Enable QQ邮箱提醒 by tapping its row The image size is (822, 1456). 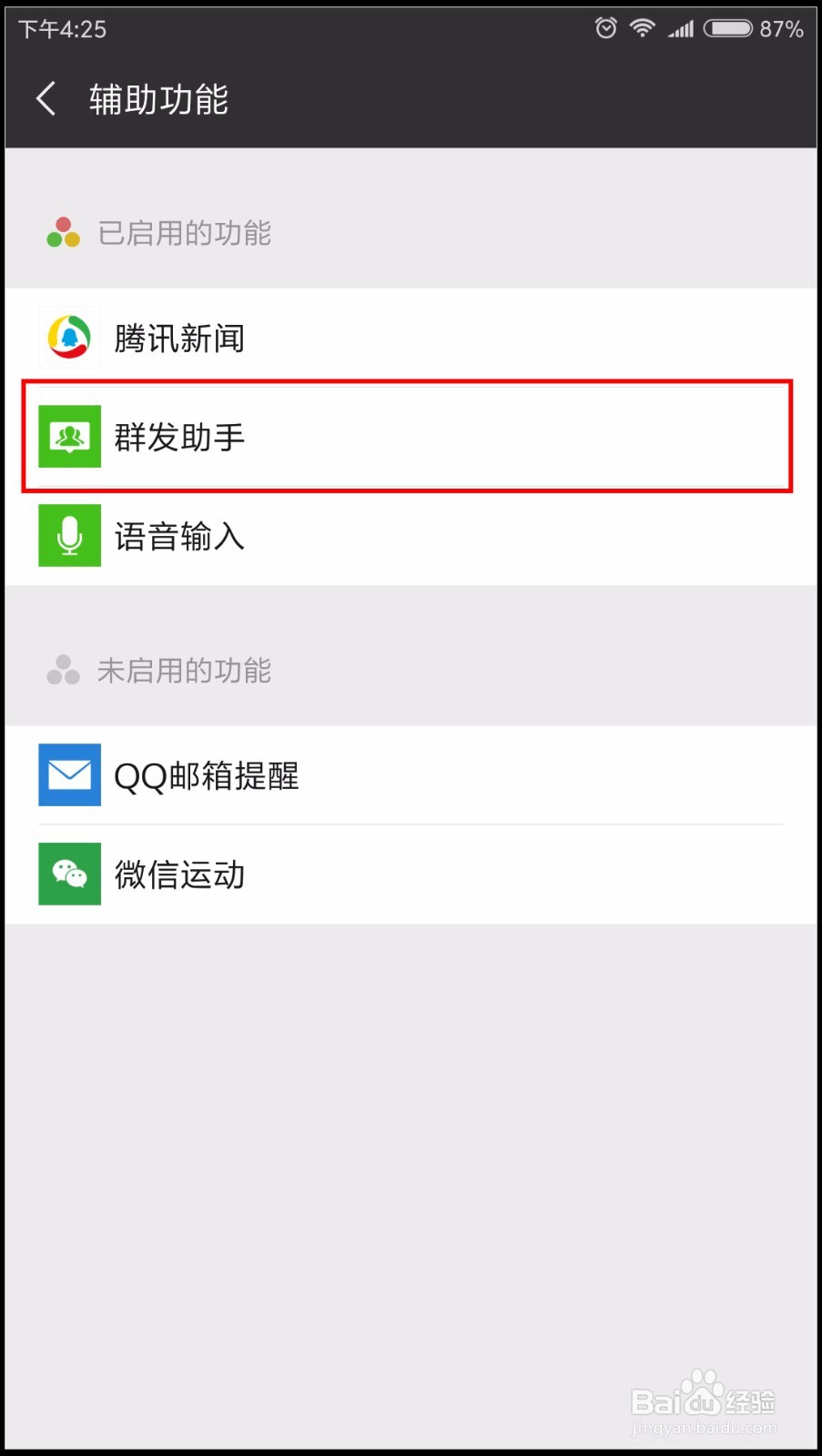click(x=410, y=775)
